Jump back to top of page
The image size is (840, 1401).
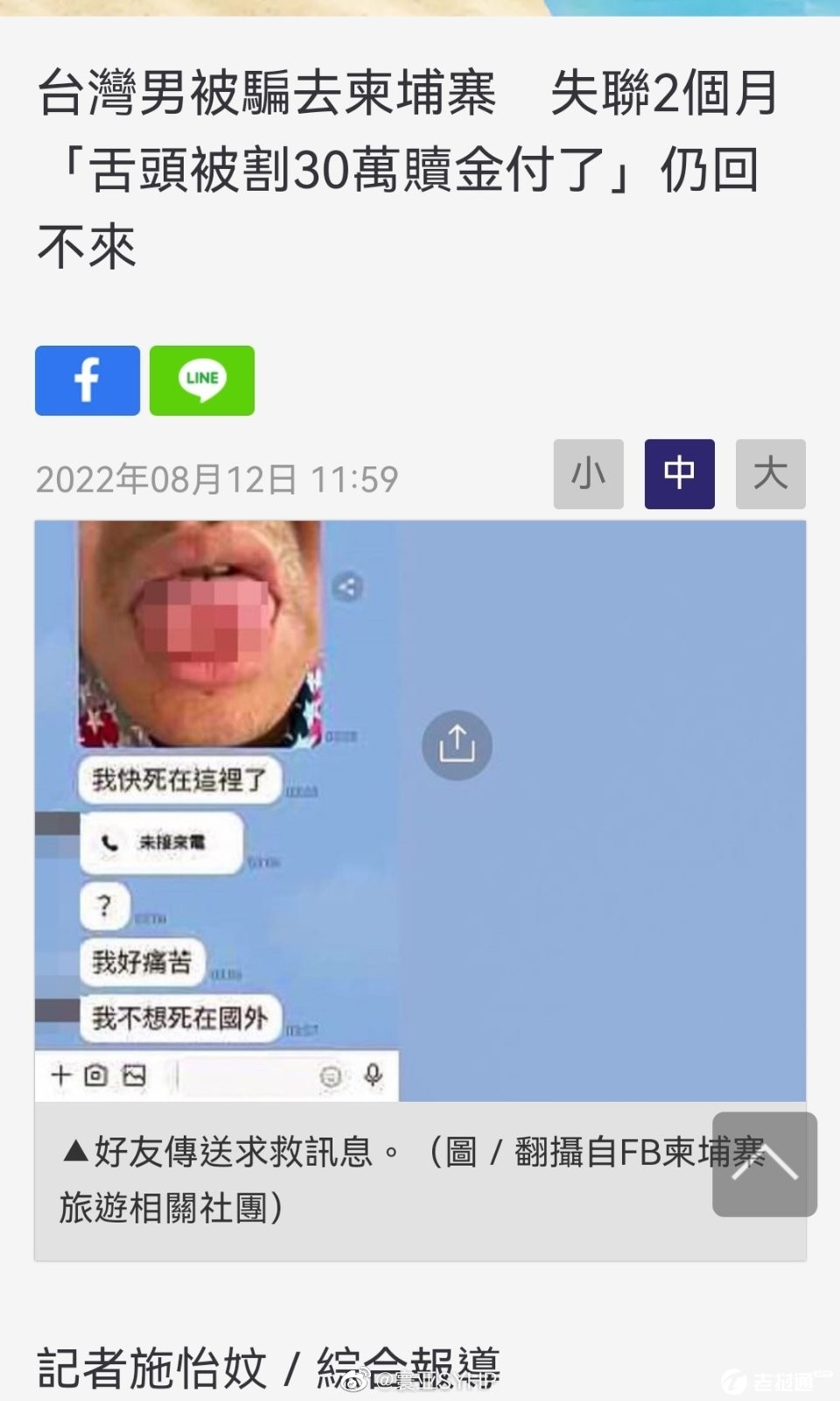(x=764, y=1164)
